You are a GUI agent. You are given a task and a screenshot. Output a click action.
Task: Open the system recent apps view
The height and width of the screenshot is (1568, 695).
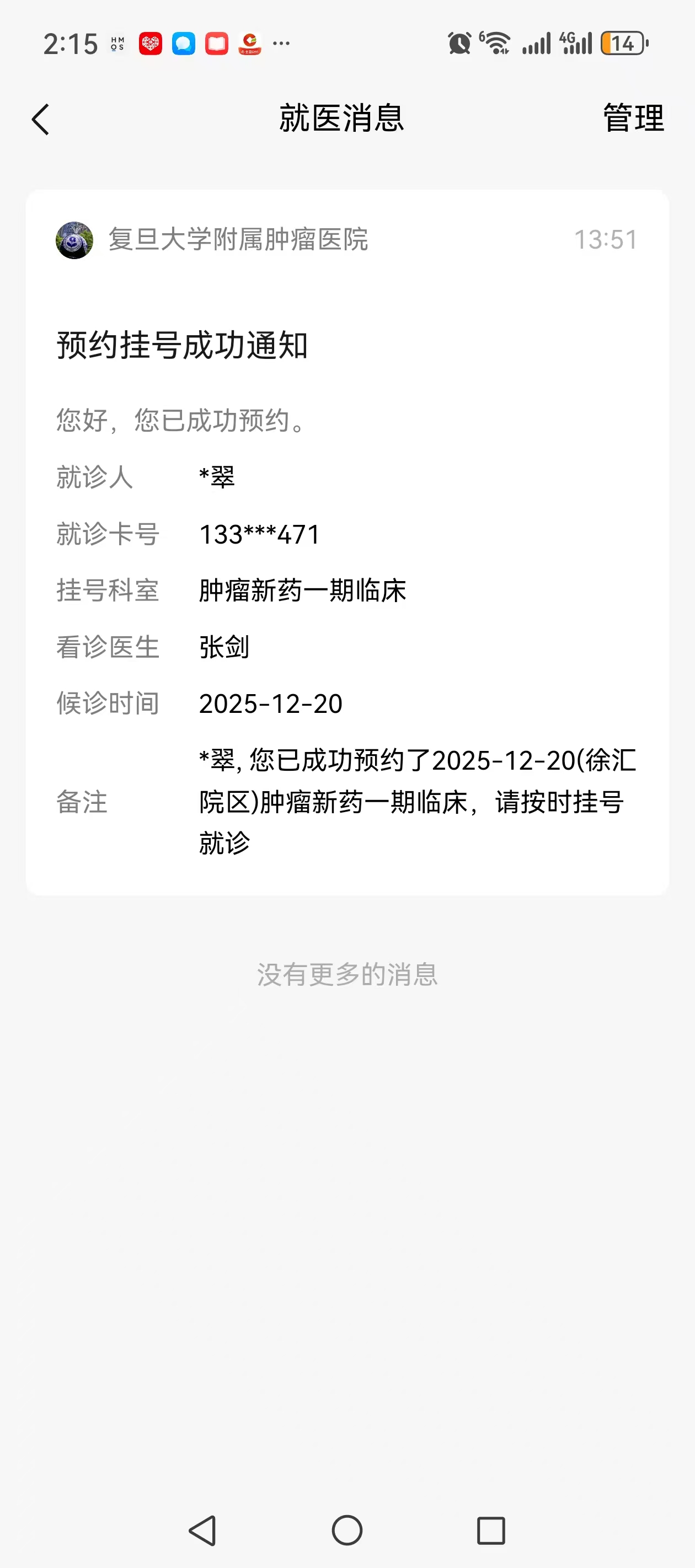point(491,1531)
